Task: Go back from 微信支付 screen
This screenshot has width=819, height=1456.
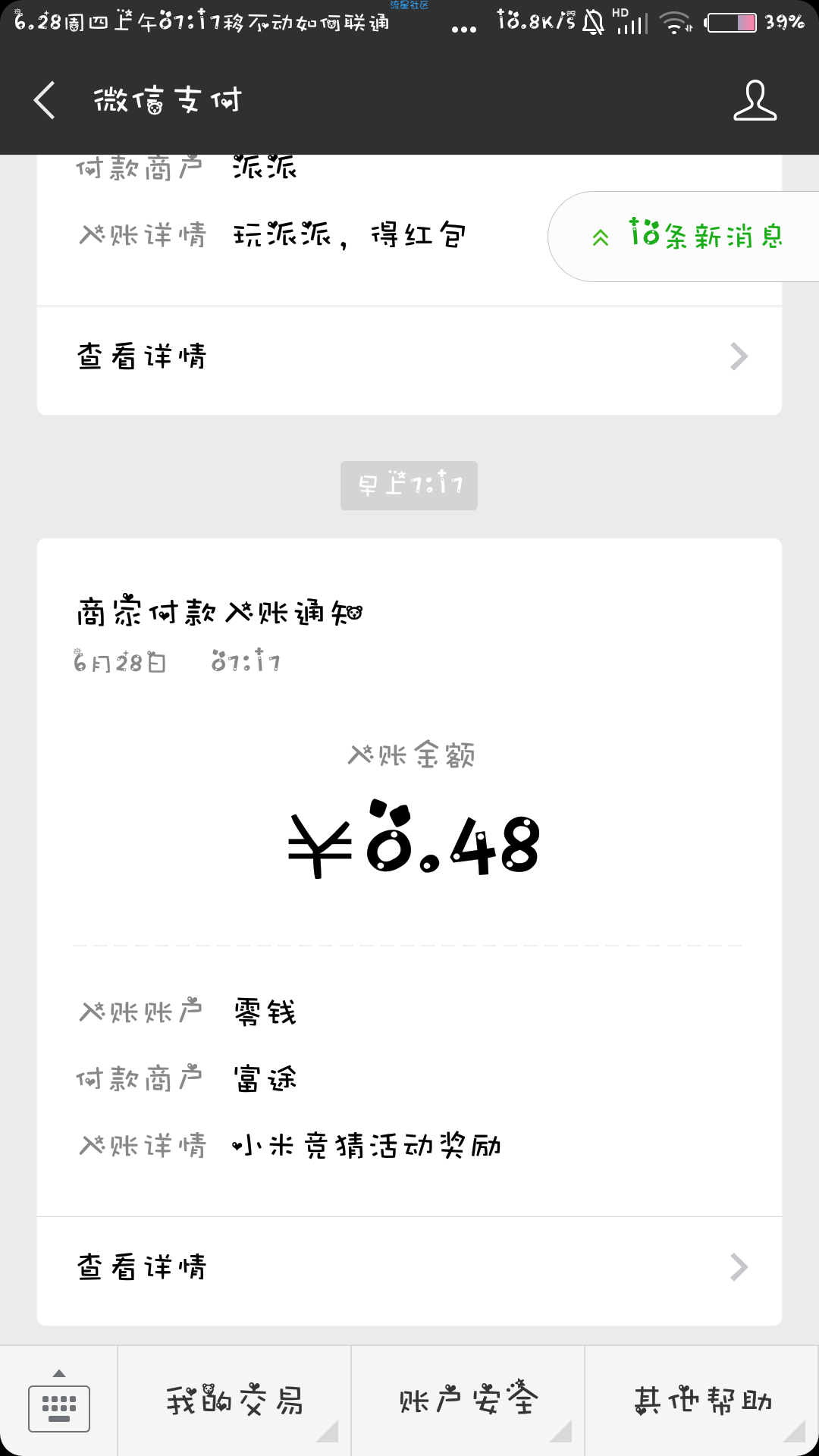Action: [45, 100]
